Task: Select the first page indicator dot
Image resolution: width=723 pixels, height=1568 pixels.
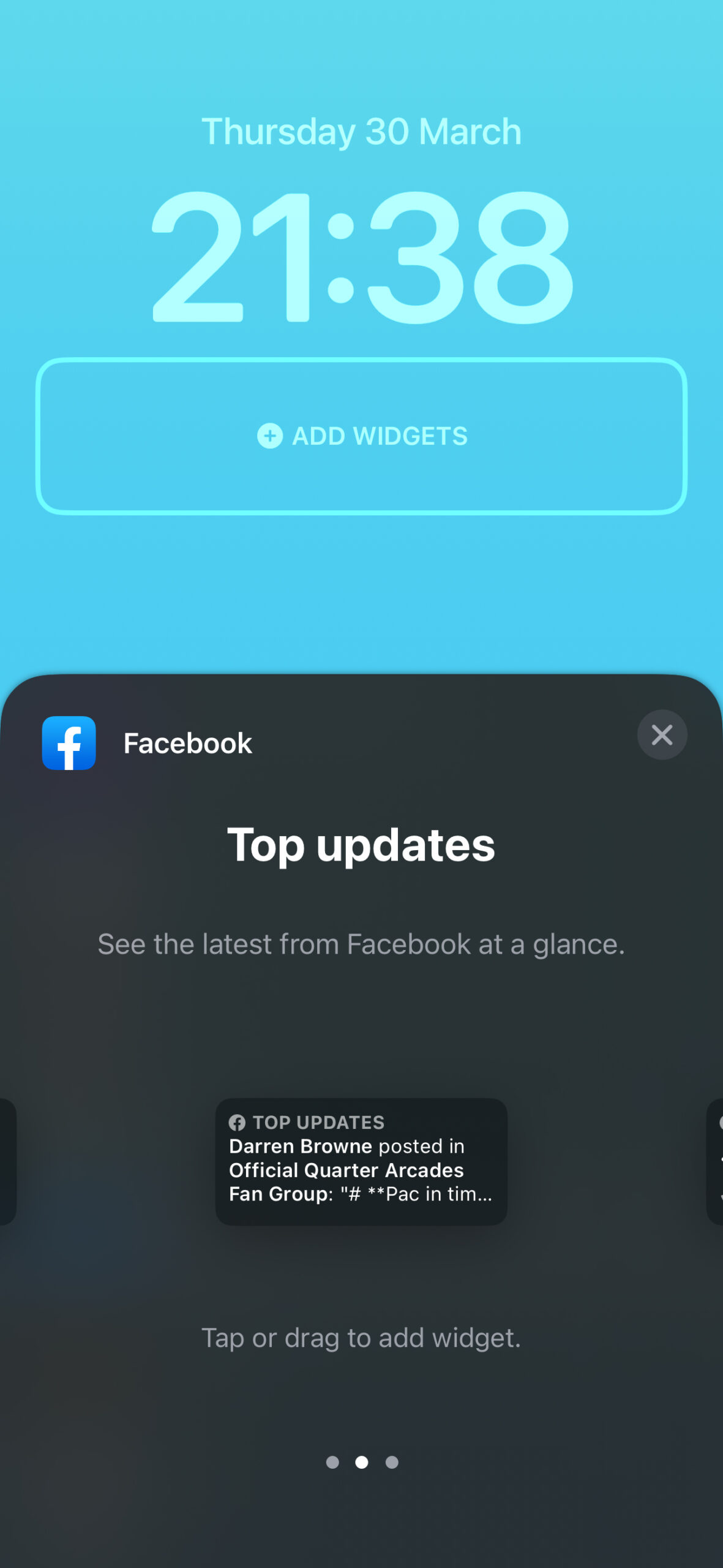Action: point(332,1462)
